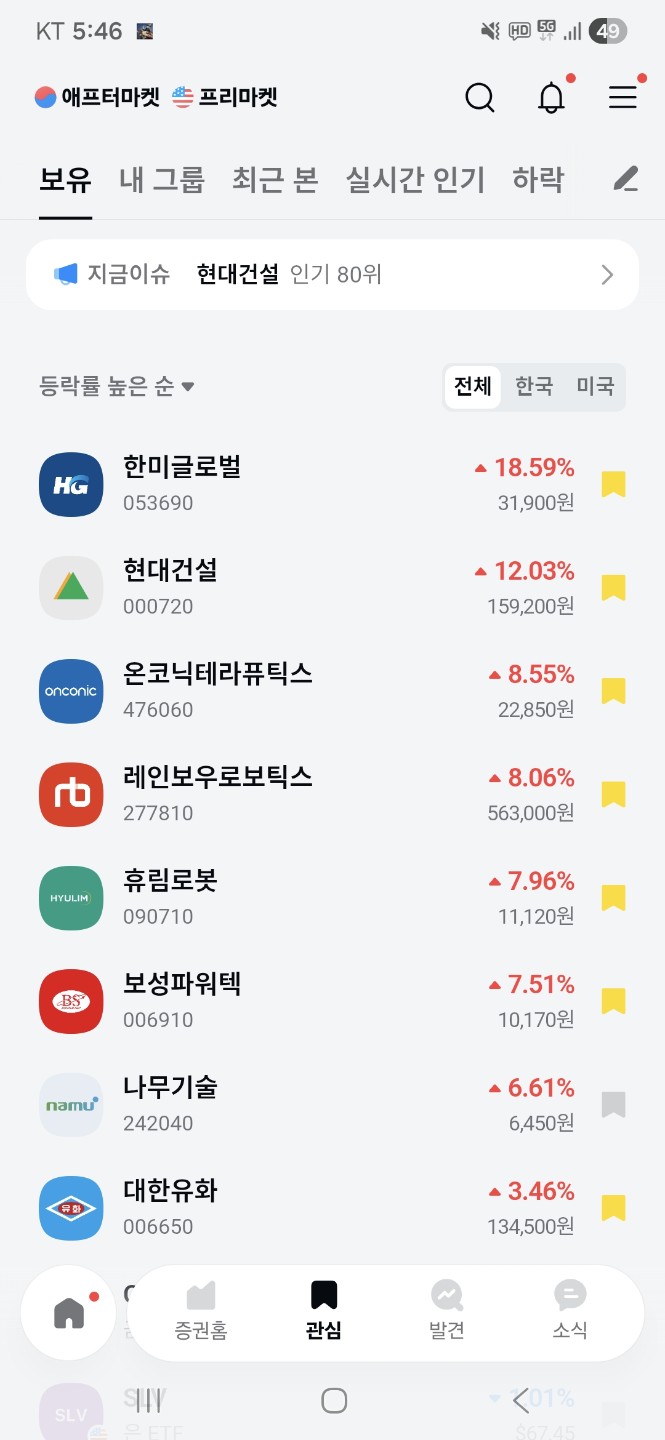Switch to the 내 그룹 tab
The height and width of the screenshot is (1440, 665).
[x=162, y=180]
